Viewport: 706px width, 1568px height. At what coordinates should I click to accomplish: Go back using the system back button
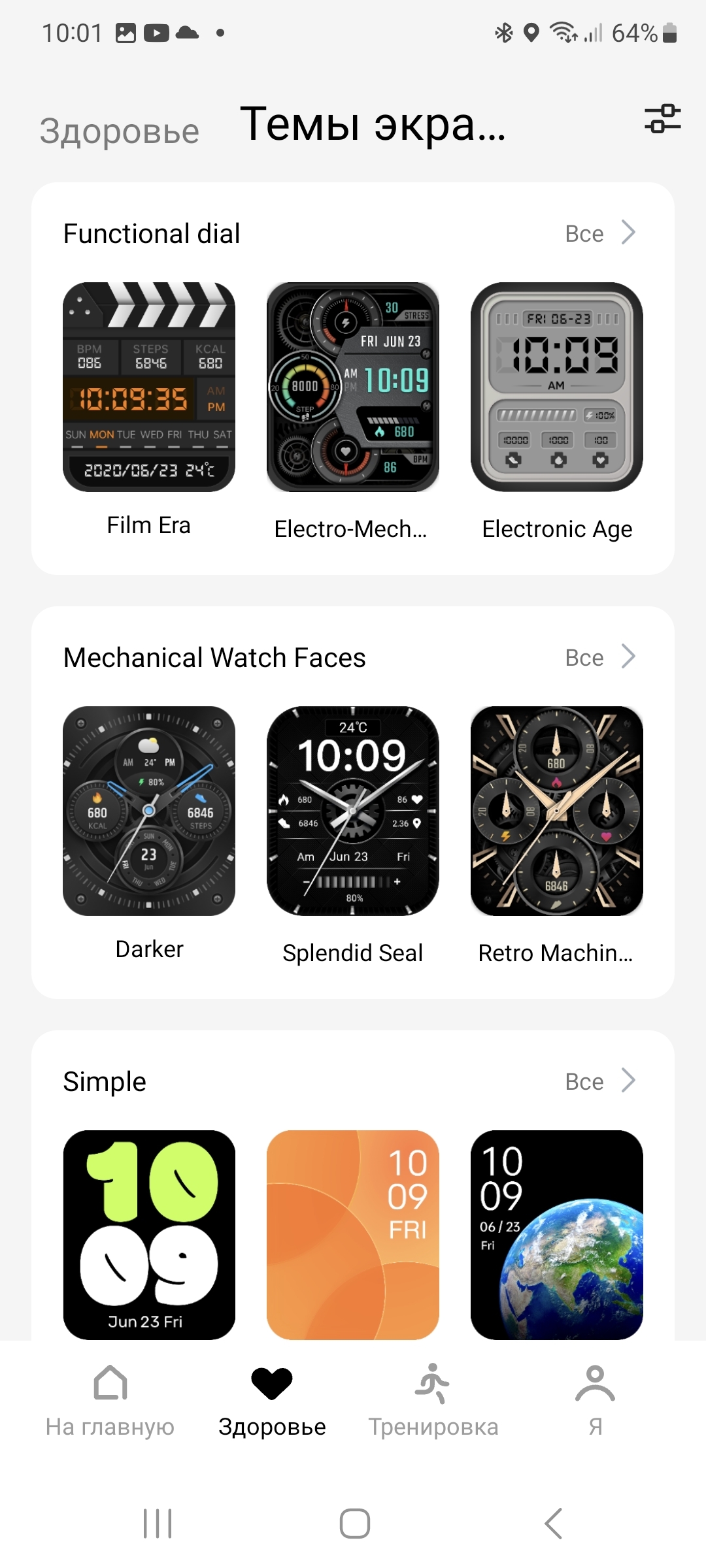coord(553,1524)
